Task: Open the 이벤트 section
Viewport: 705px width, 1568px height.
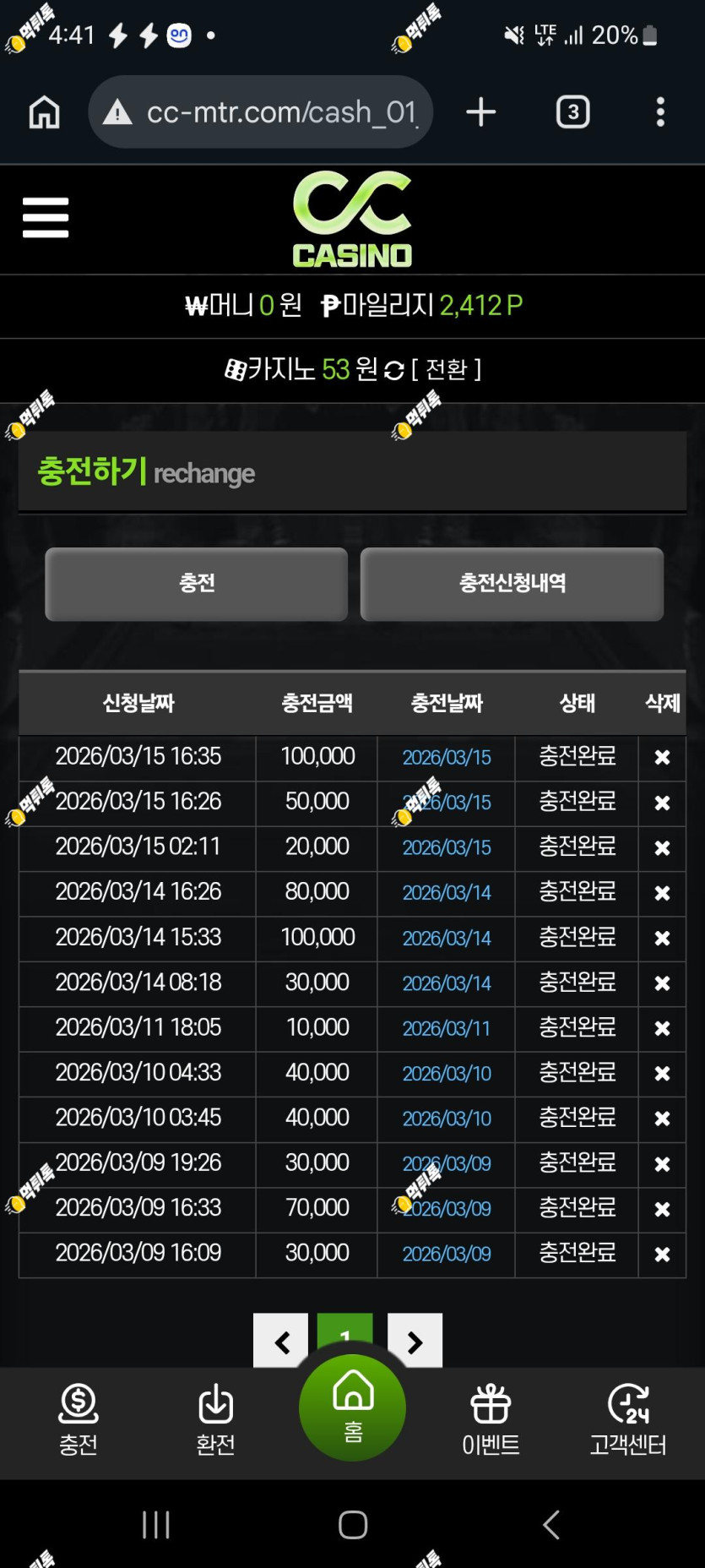Action: coord(491,1421)
